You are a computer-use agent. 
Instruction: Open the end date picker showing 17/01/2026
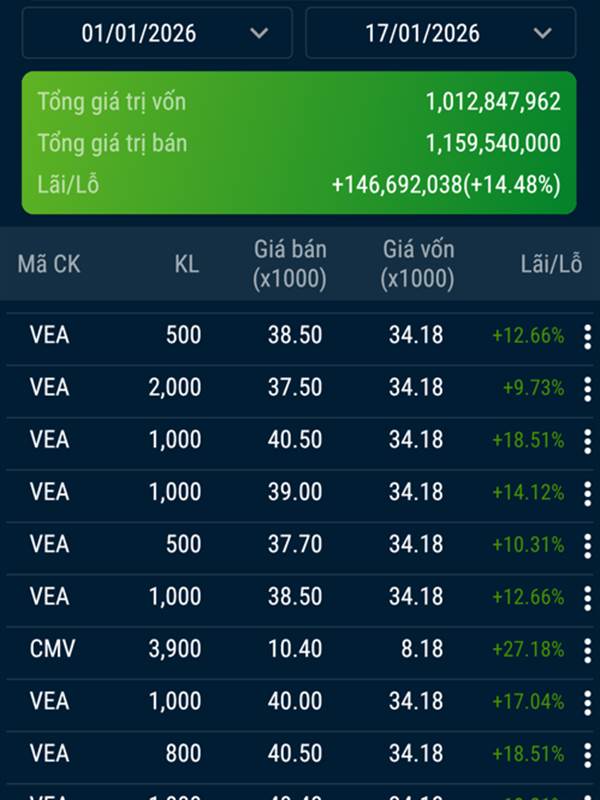[440, 33]
